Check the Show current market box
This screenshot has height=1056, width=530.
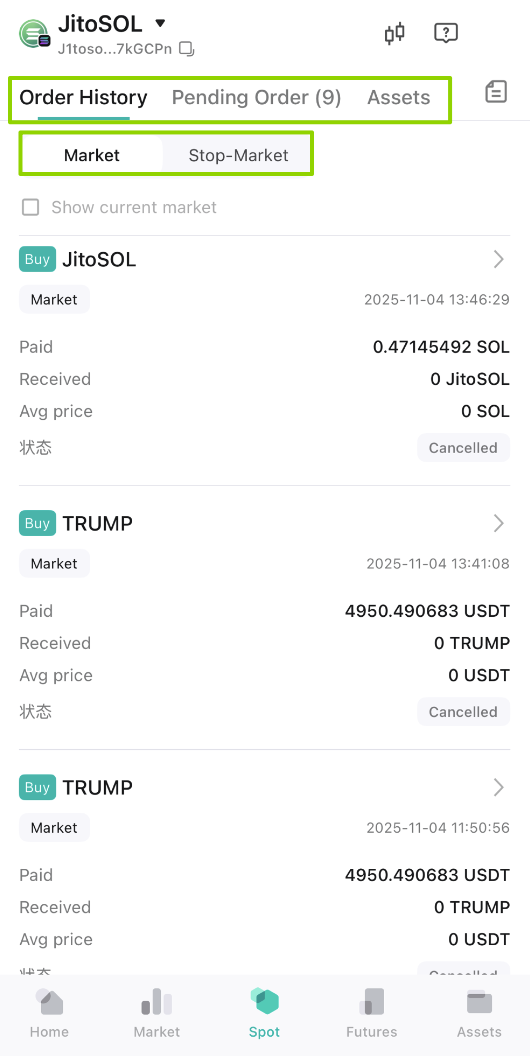coord(30,207)
